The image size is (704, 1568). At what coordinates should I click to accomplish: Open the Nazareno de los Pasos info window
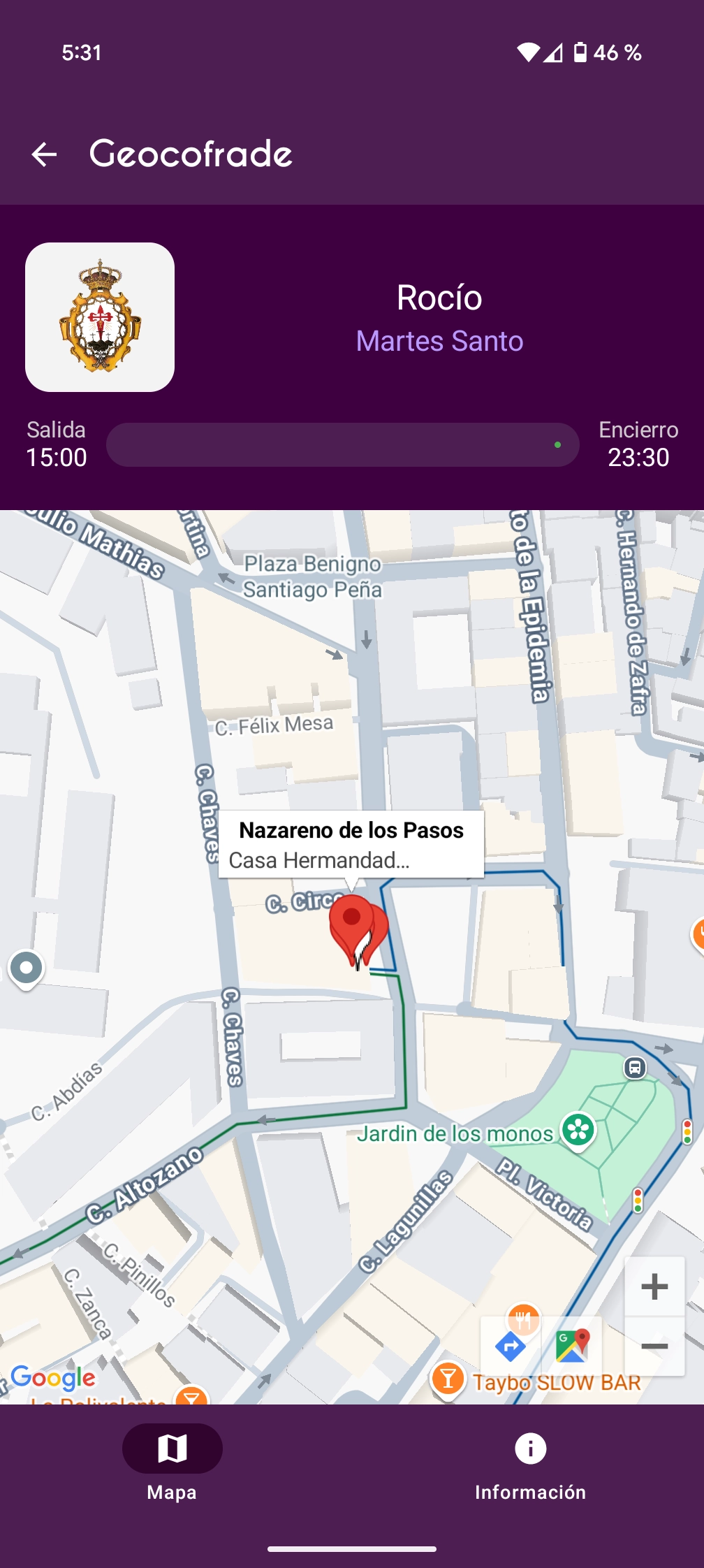click(351, 844)
